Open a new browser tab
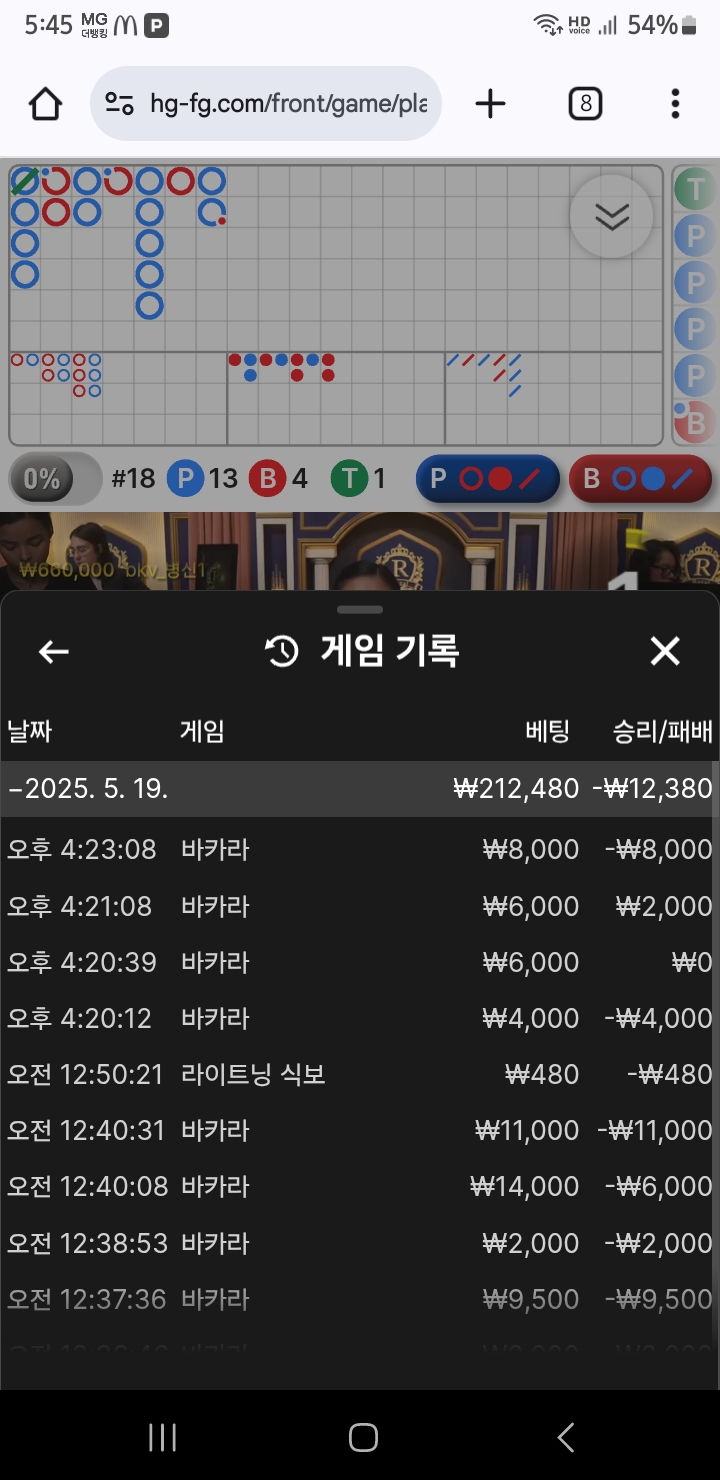Screen dimensions: 720x1480 coord(490,104)
